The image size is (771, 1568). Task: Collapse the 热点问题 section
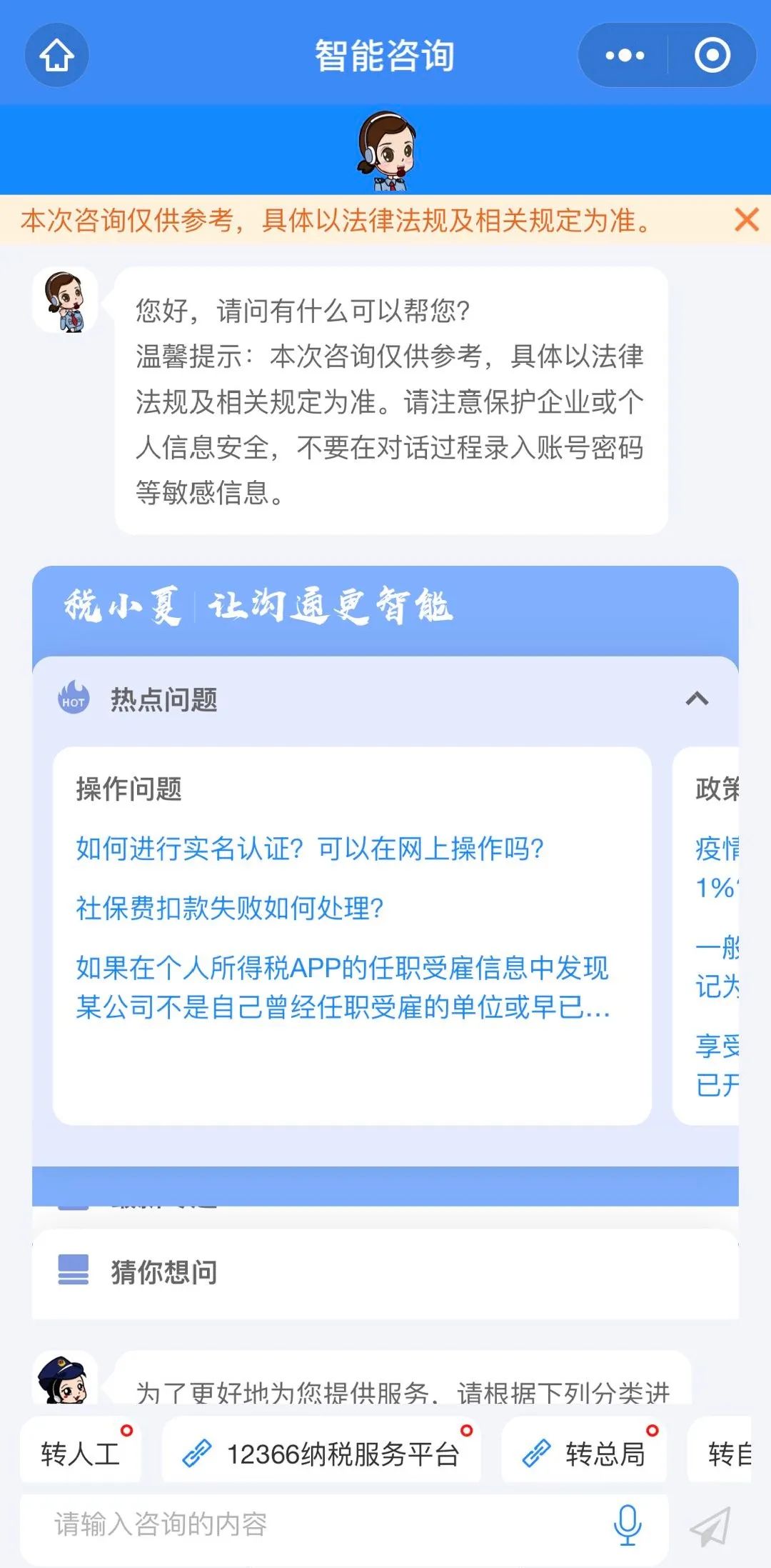coord(697,699)
